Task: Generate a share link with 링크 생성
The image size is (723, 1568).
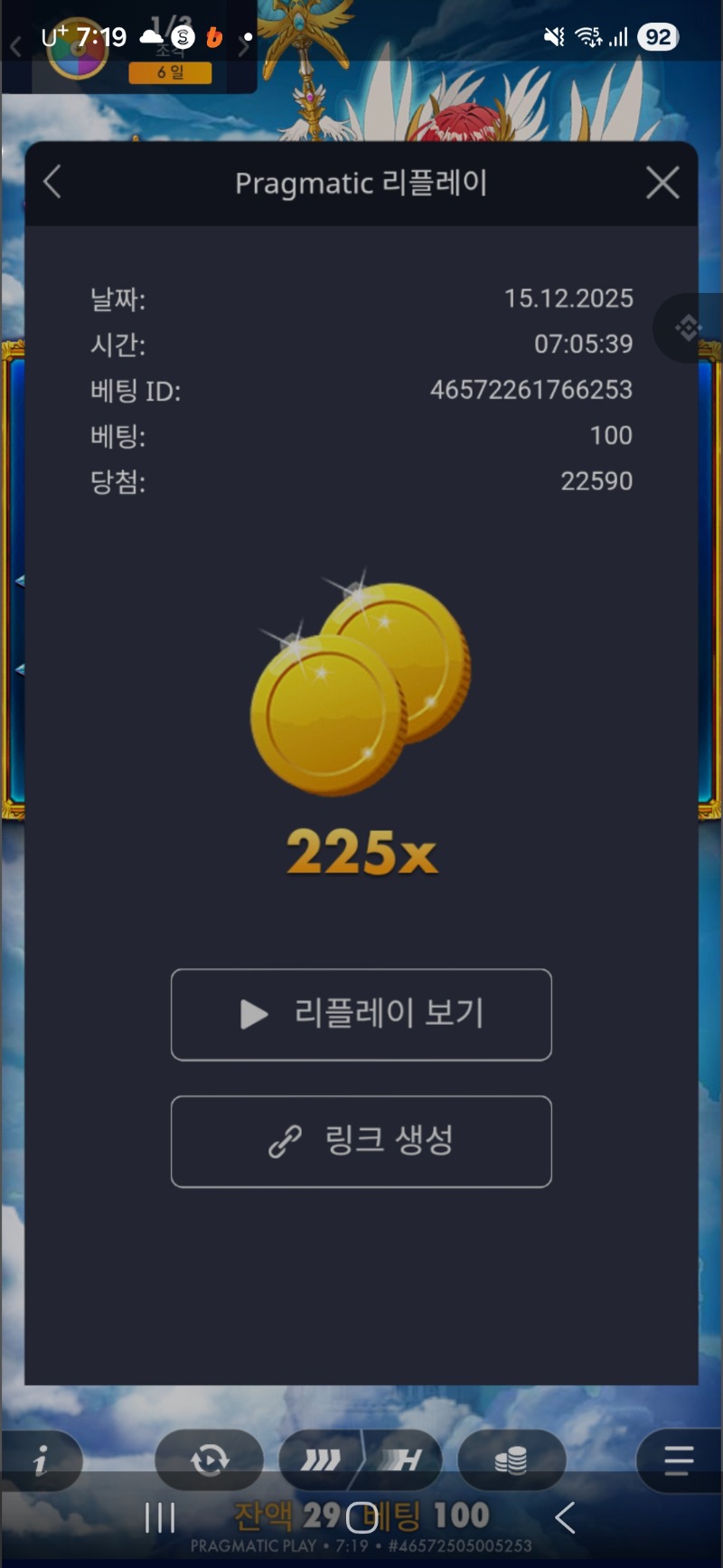Action: tap(361, 1141)
